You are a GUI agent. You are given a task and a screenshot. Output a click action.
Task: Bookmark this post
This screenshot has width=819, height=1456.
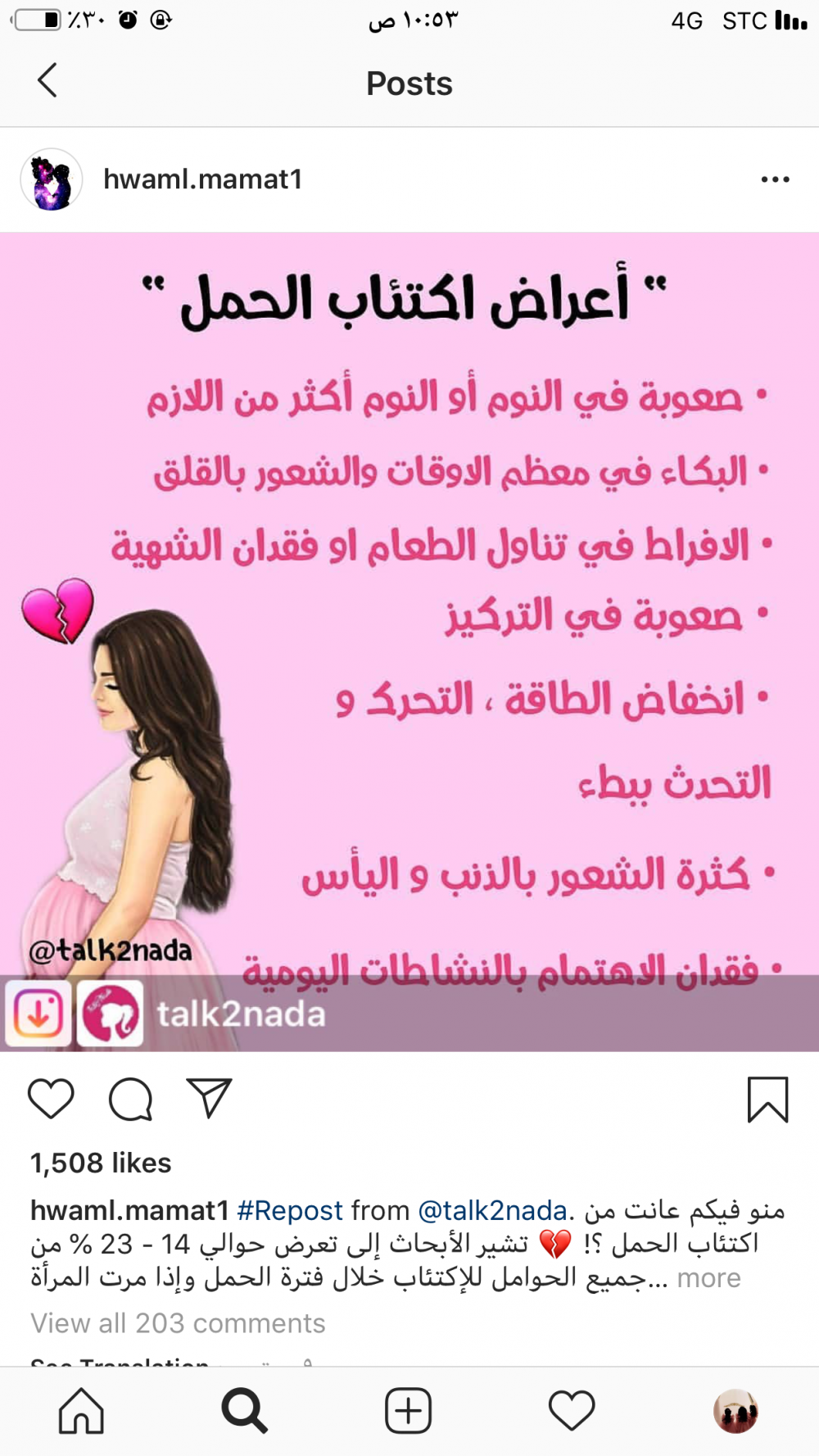coord(767,1099)
